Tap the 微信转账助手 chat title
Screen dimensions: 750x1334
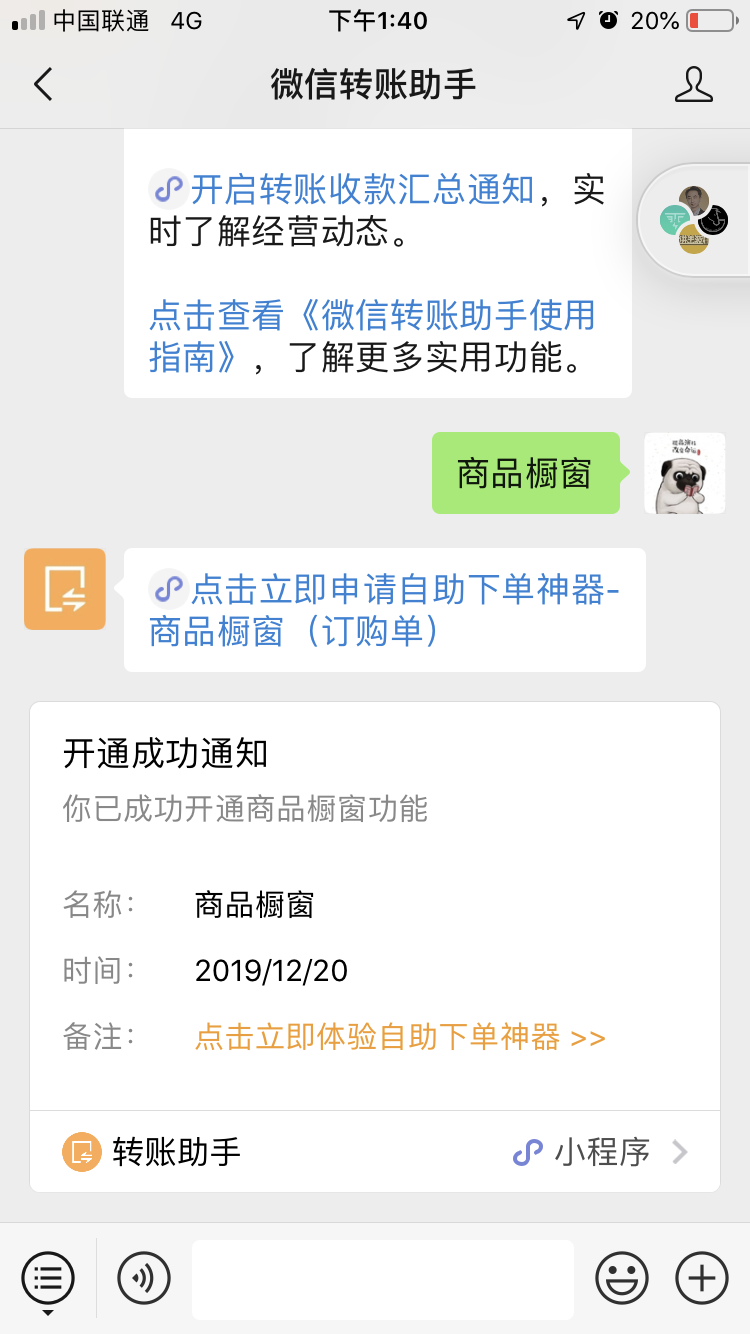pyautogui.click(x=374, y=85)
